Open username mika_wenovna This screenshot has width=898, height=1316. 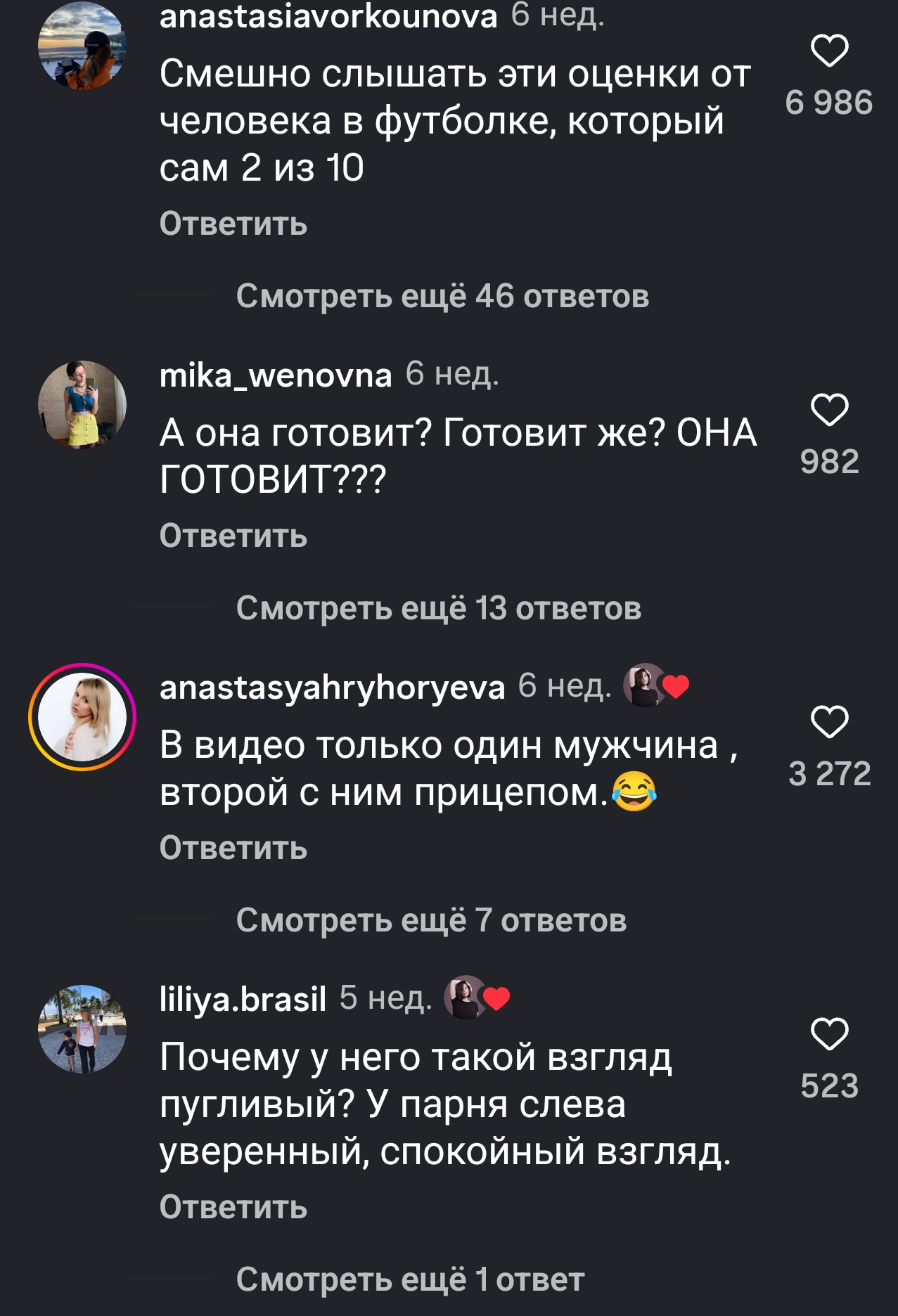click(x=275, y=375)
